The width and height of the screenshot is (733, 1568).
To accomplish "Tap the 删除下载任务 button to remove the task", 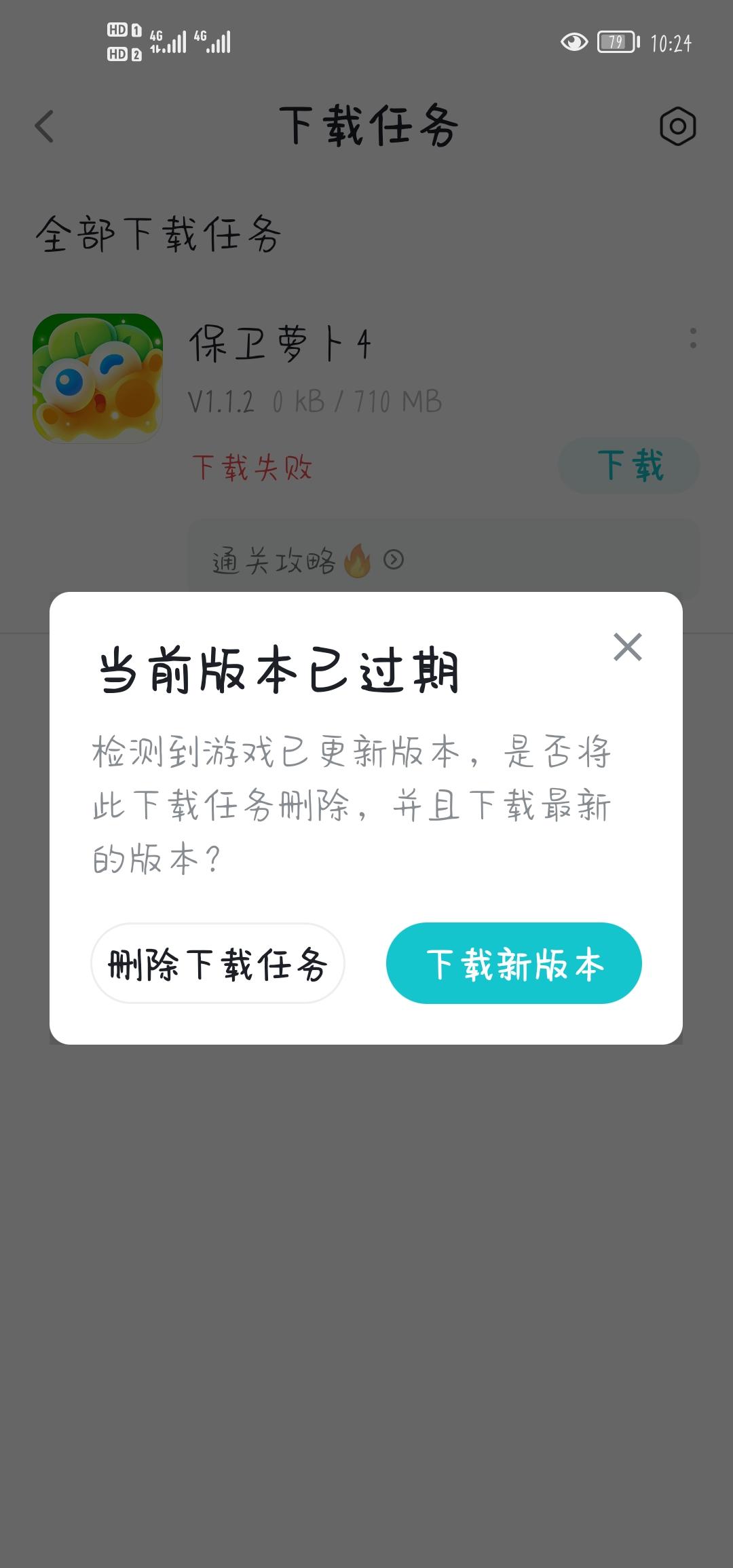I will [217, 963].
